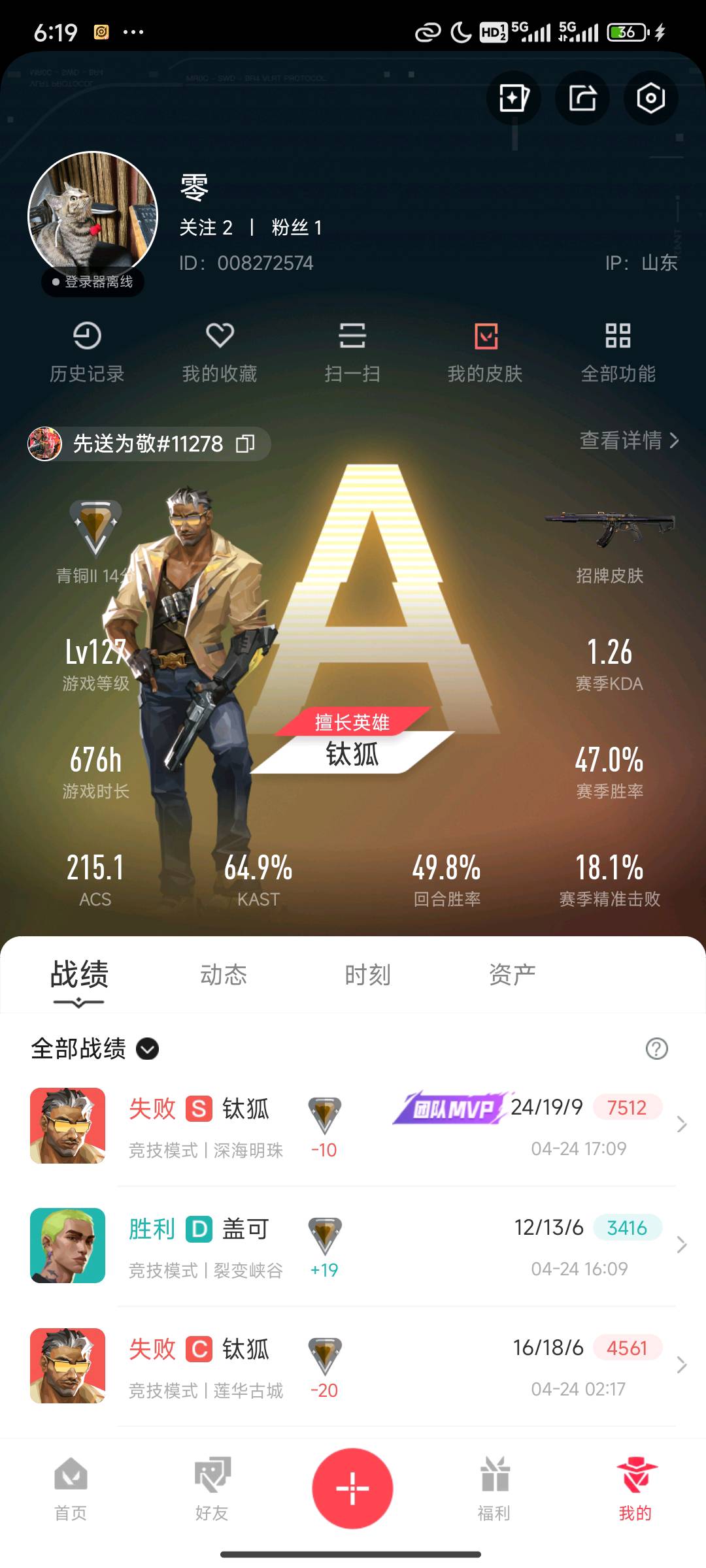Open the 盖可 victory match on 裂变峡谷
This screenshot has width=706, height=1568.
[353, 1245]
